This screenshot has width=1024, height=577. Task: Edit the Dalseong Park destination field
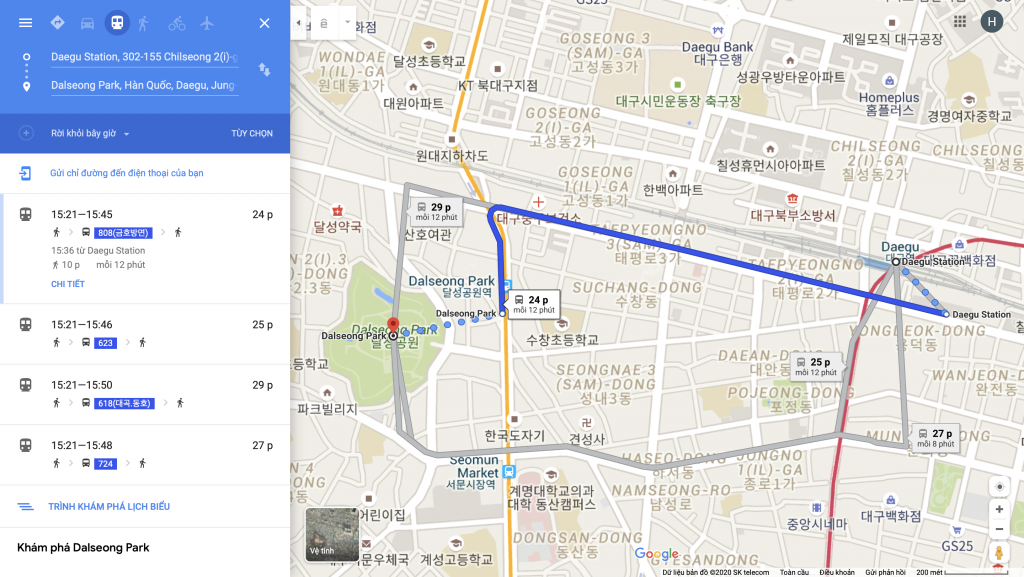144,86
